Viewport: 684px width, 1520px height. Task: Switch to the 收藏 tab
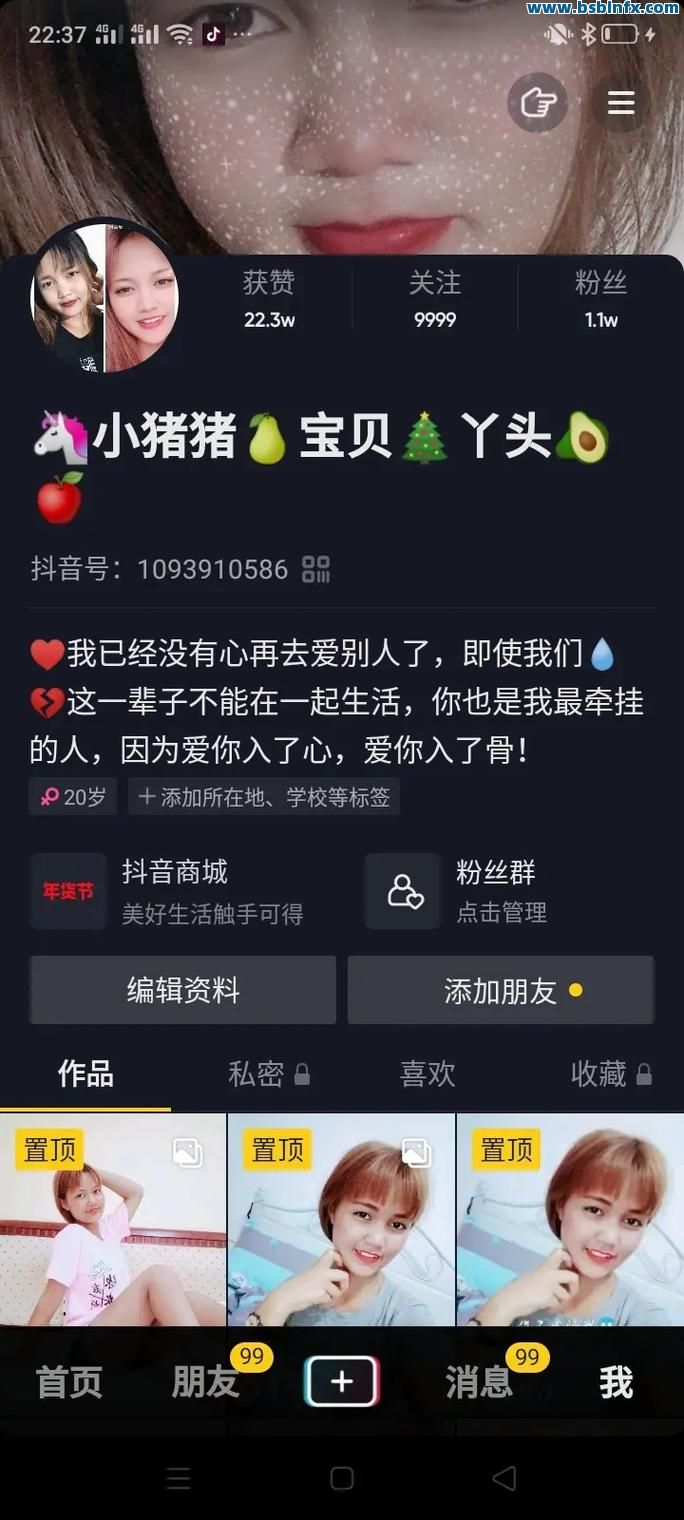(610, 1074)
